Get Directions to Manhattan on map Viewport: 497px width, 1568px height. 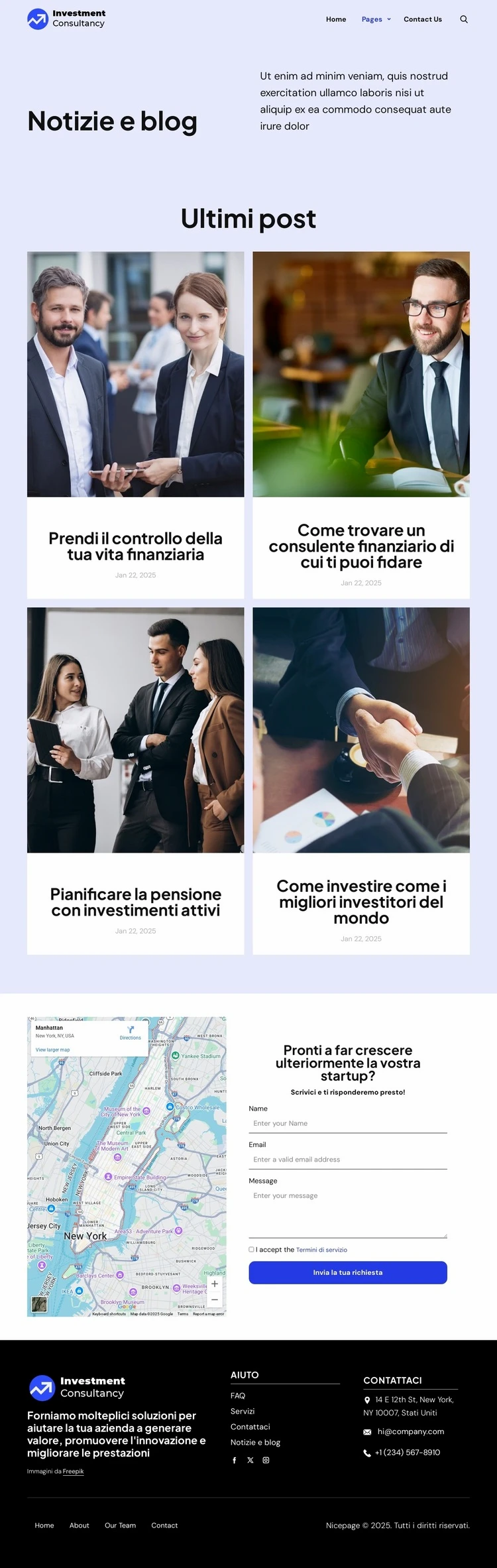pos(131,1033)
